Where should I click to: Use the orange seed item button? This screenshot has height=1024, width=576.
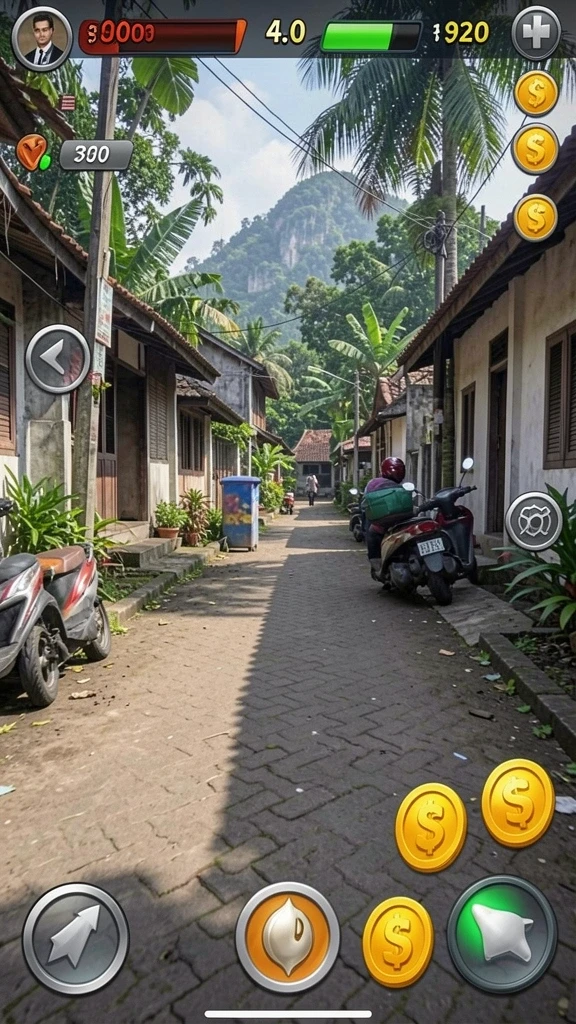287,937
